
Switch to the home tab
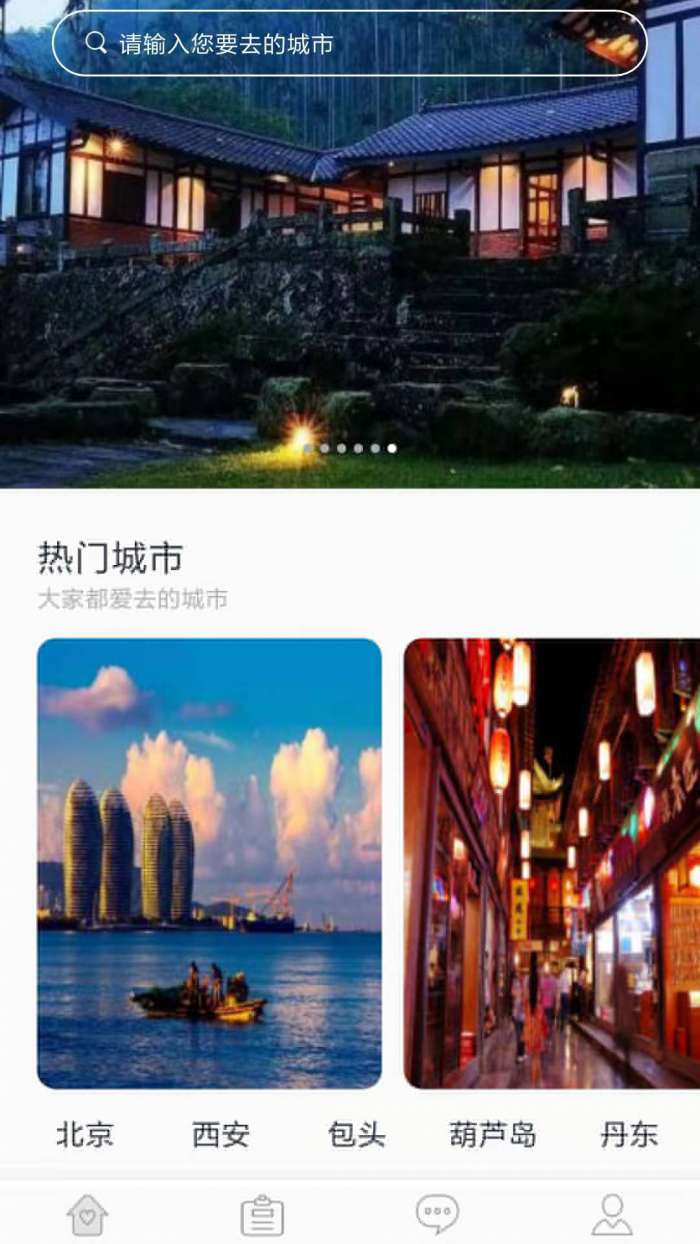87,1215
